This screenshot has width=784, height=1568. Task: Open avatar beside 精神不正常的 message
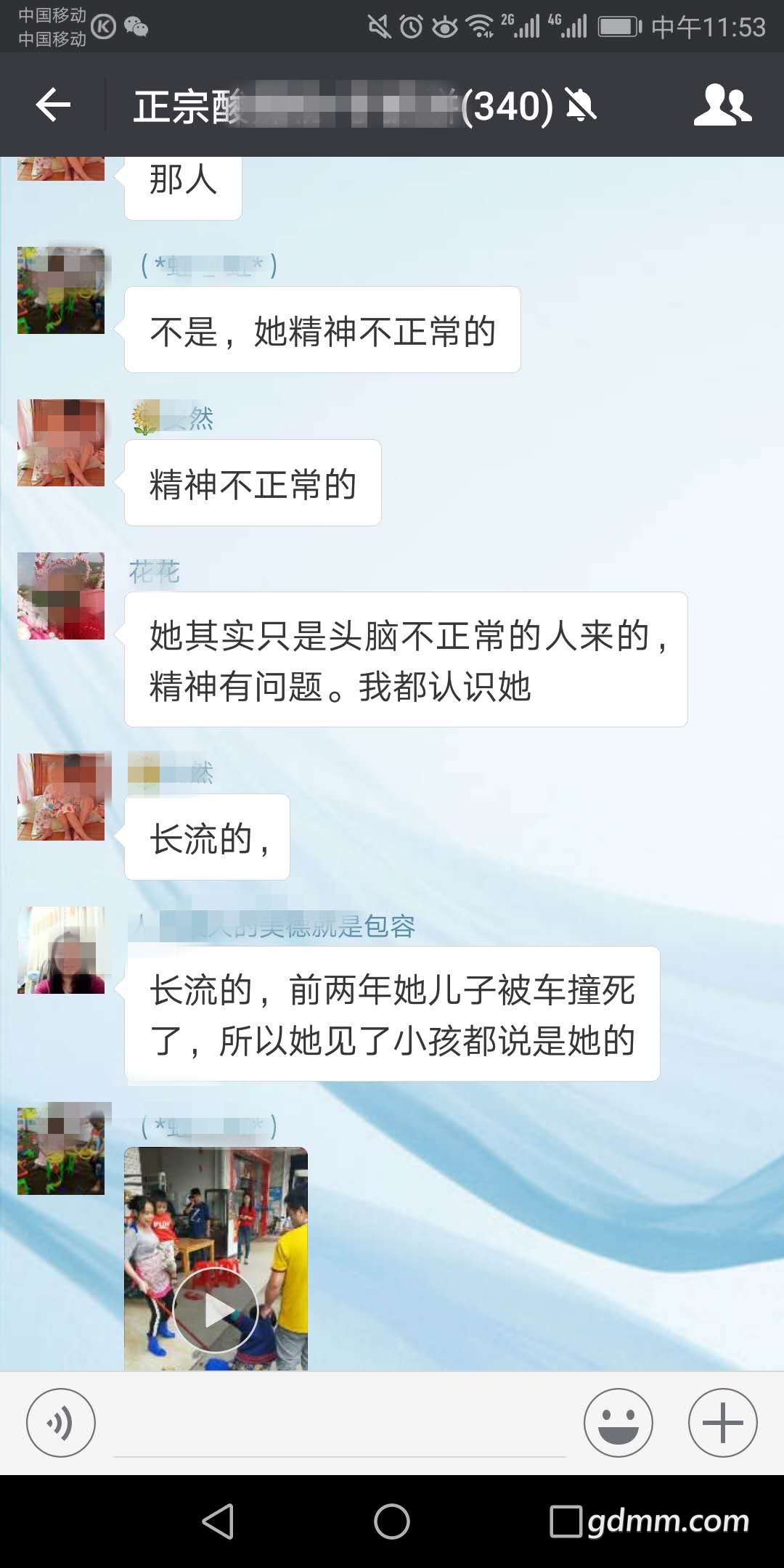click(61, 443)
